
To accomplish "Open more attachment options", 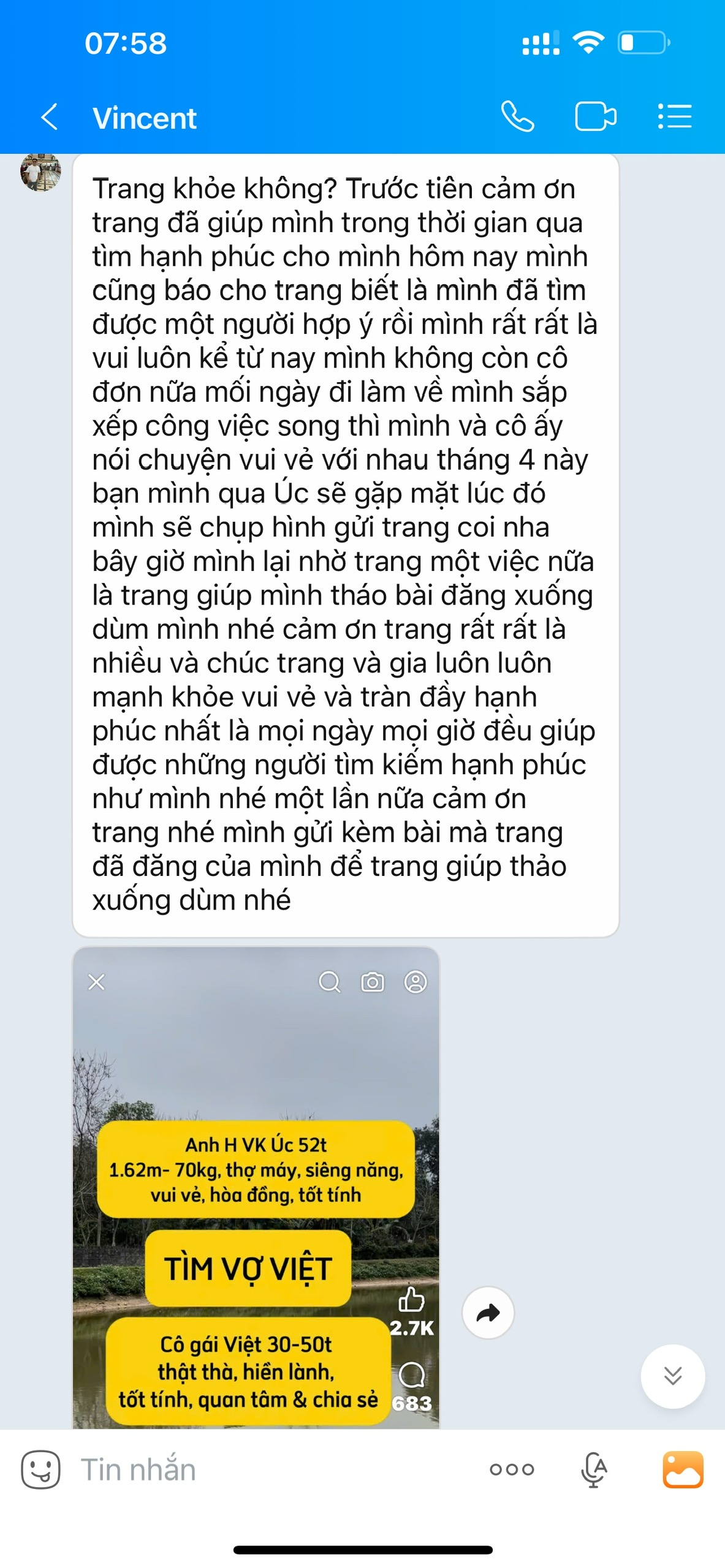I will 512,1469.
